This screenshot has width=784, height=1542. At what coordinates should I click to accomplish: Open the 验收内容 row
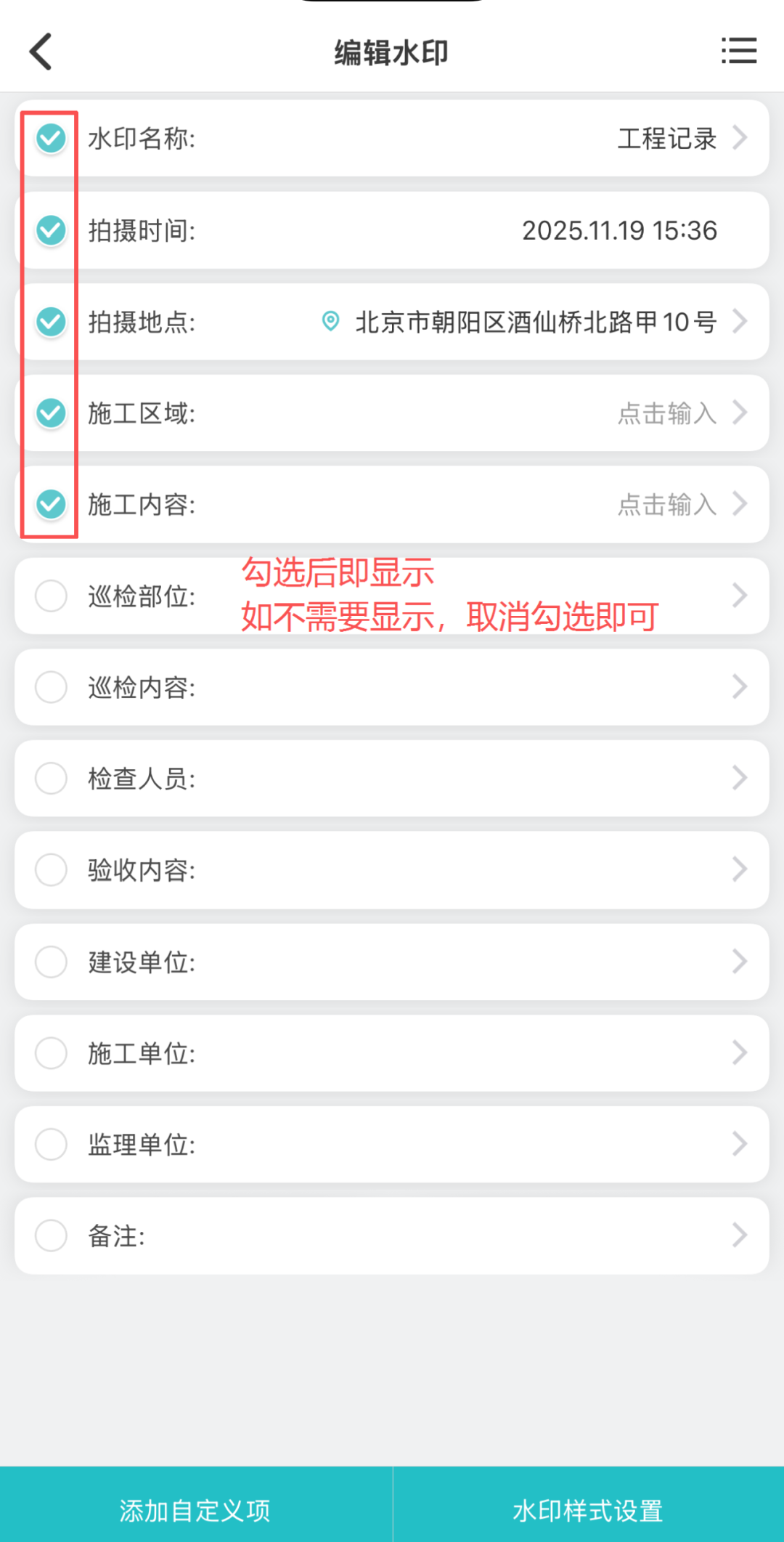(392, 870)
